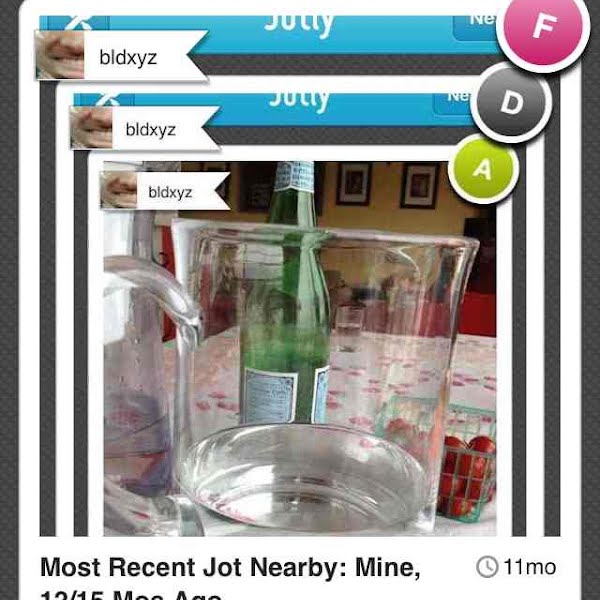Open the jot photo card
The height and width of the screenshot is (600, 600).
pyautogui.click(x=300, y=360)
